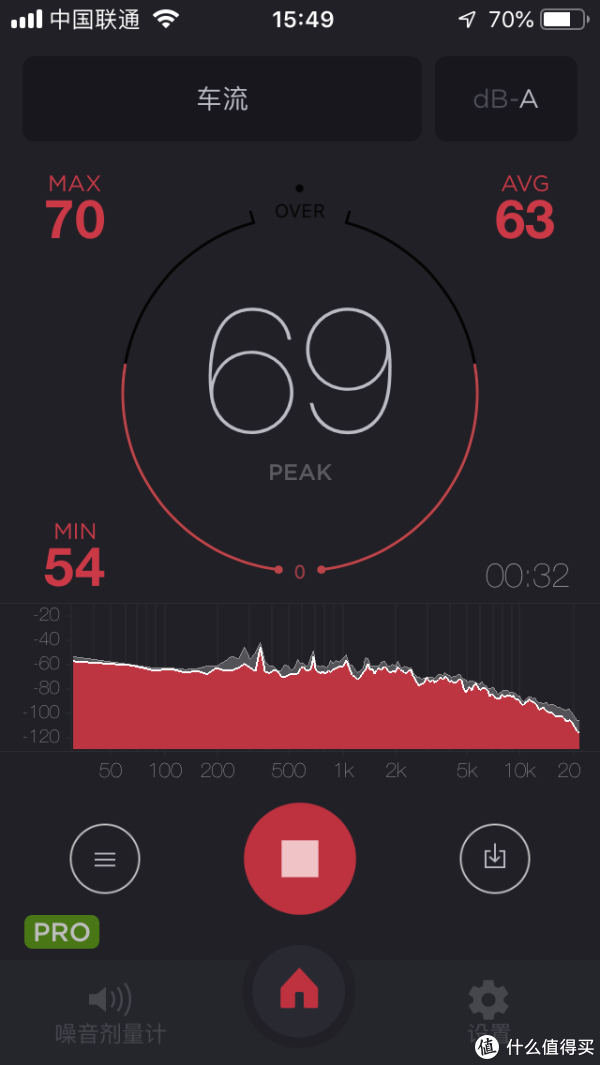Screen dimensions: 600x1065
Task: Edit the 车流 recording name
Action: (222, 99)
